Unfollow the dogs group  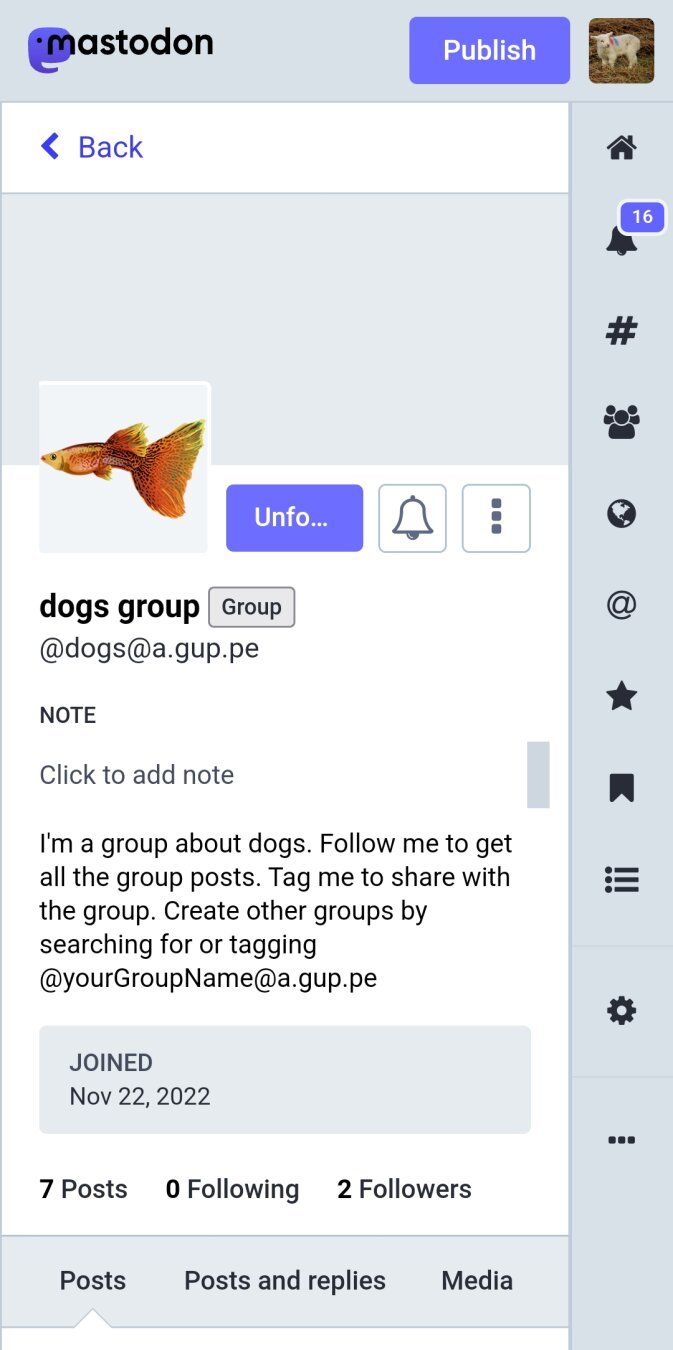[x=294, y=518]
